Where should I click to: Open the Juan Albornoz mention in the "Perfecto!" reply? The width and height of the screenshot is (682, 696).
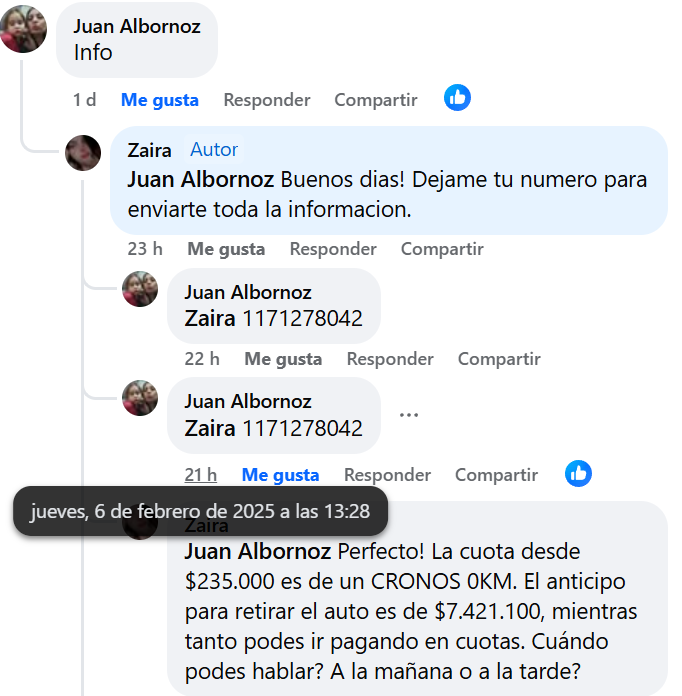tap(257, 551)
